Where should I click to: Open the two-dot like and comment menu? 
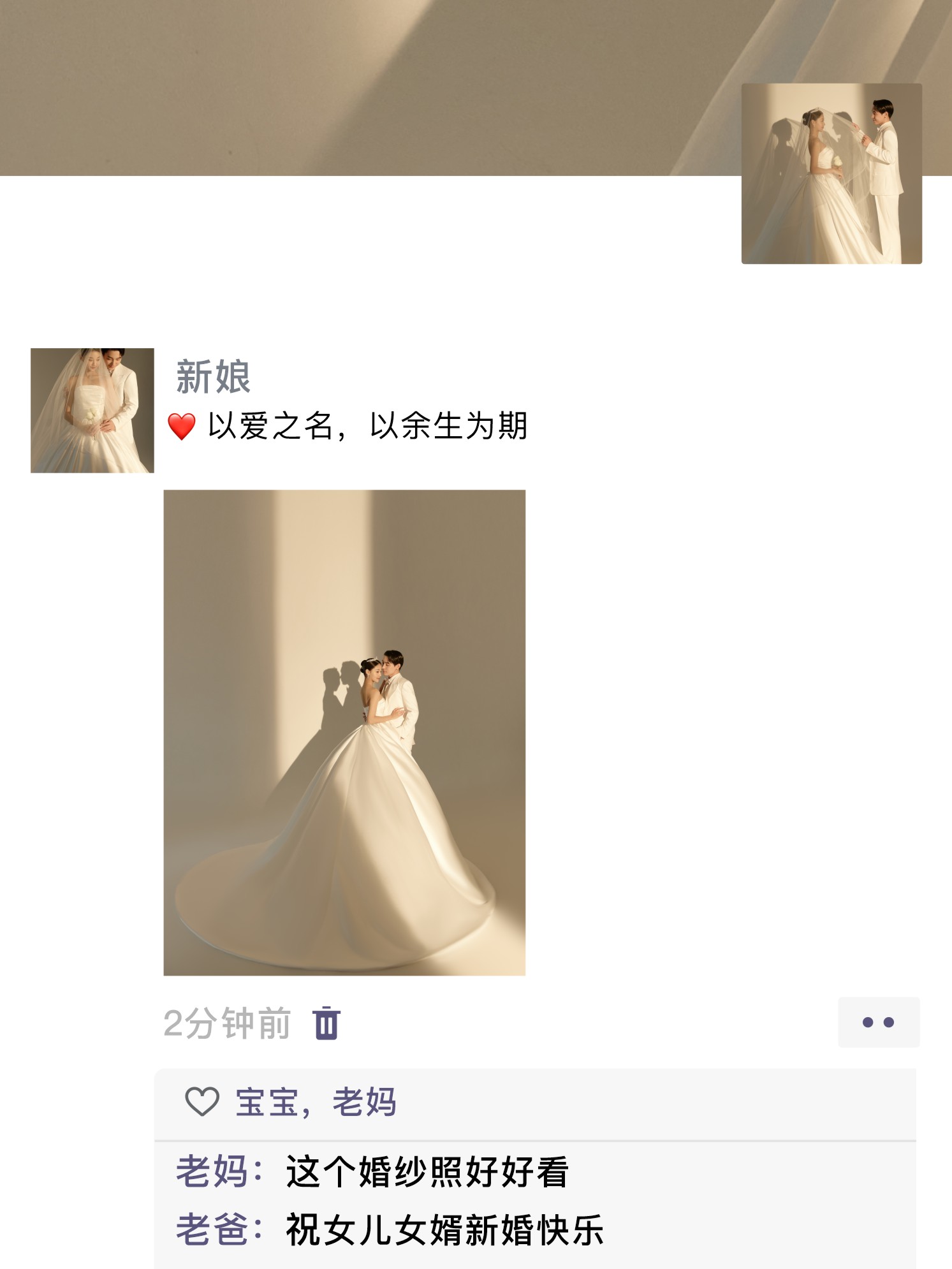[x=878, y=1022]
